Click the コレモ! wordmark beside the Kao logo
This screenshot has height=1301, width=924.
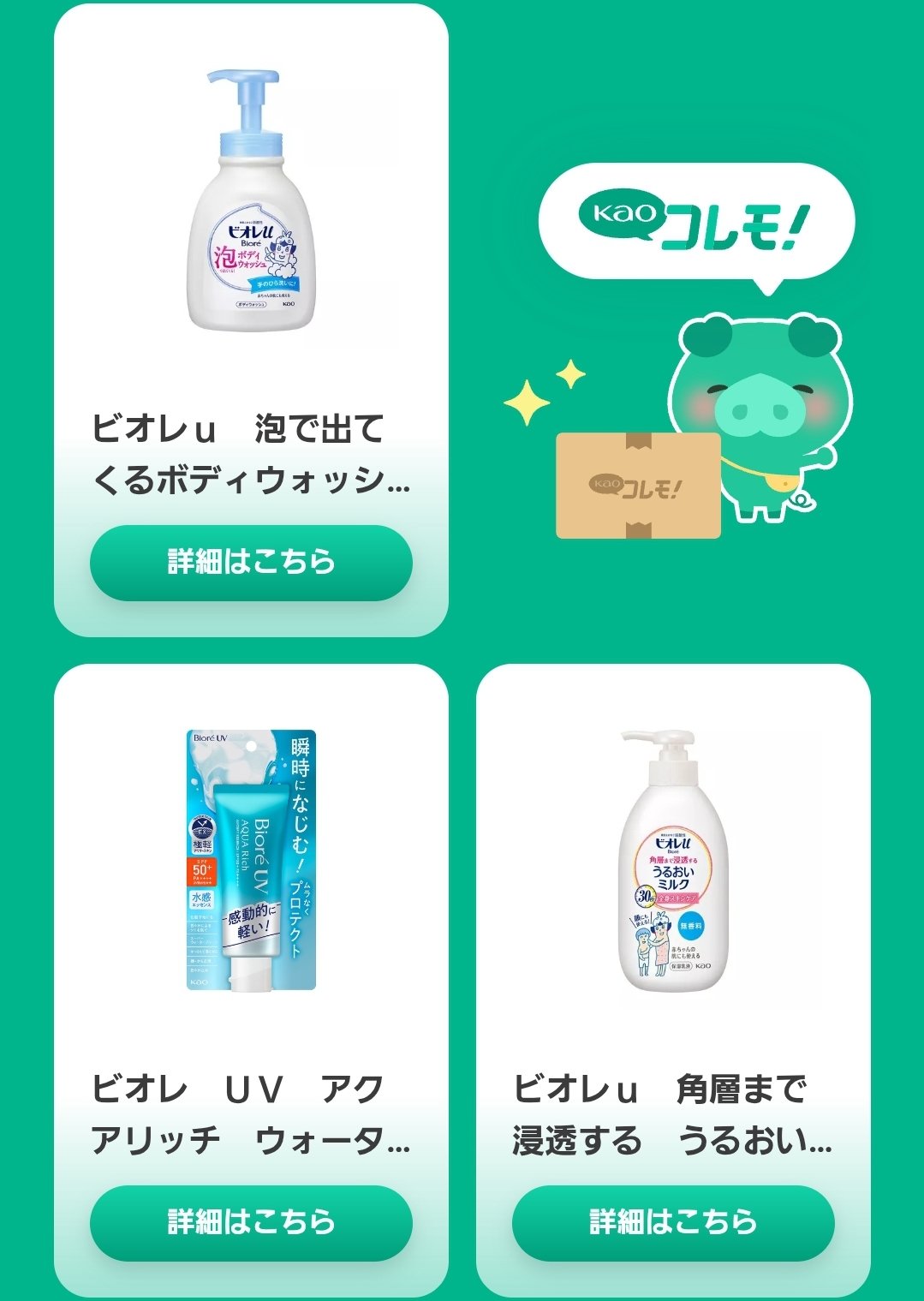[736, 223]
